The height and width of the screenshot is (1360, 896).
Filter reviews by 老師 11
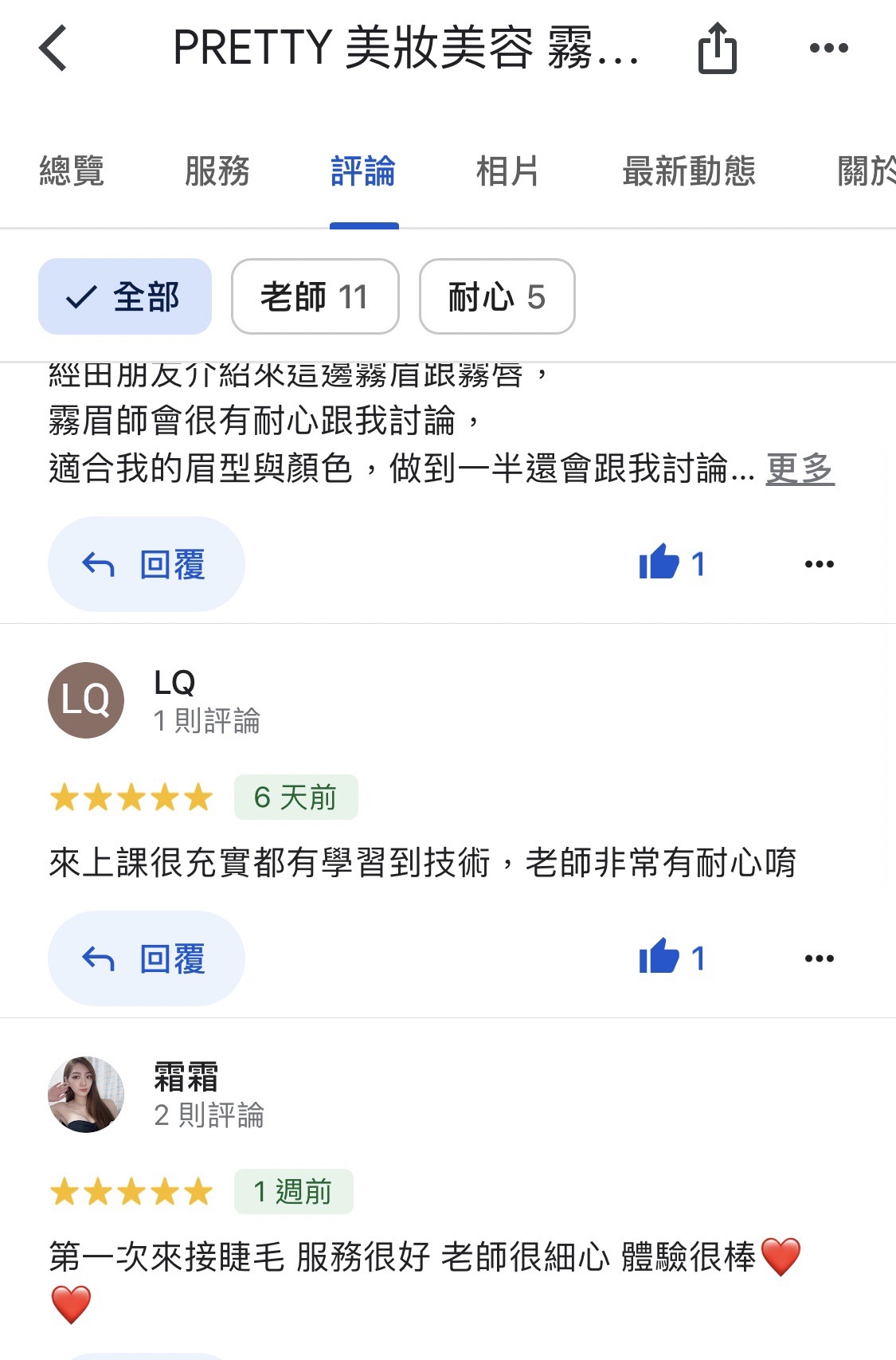point(315,296)
